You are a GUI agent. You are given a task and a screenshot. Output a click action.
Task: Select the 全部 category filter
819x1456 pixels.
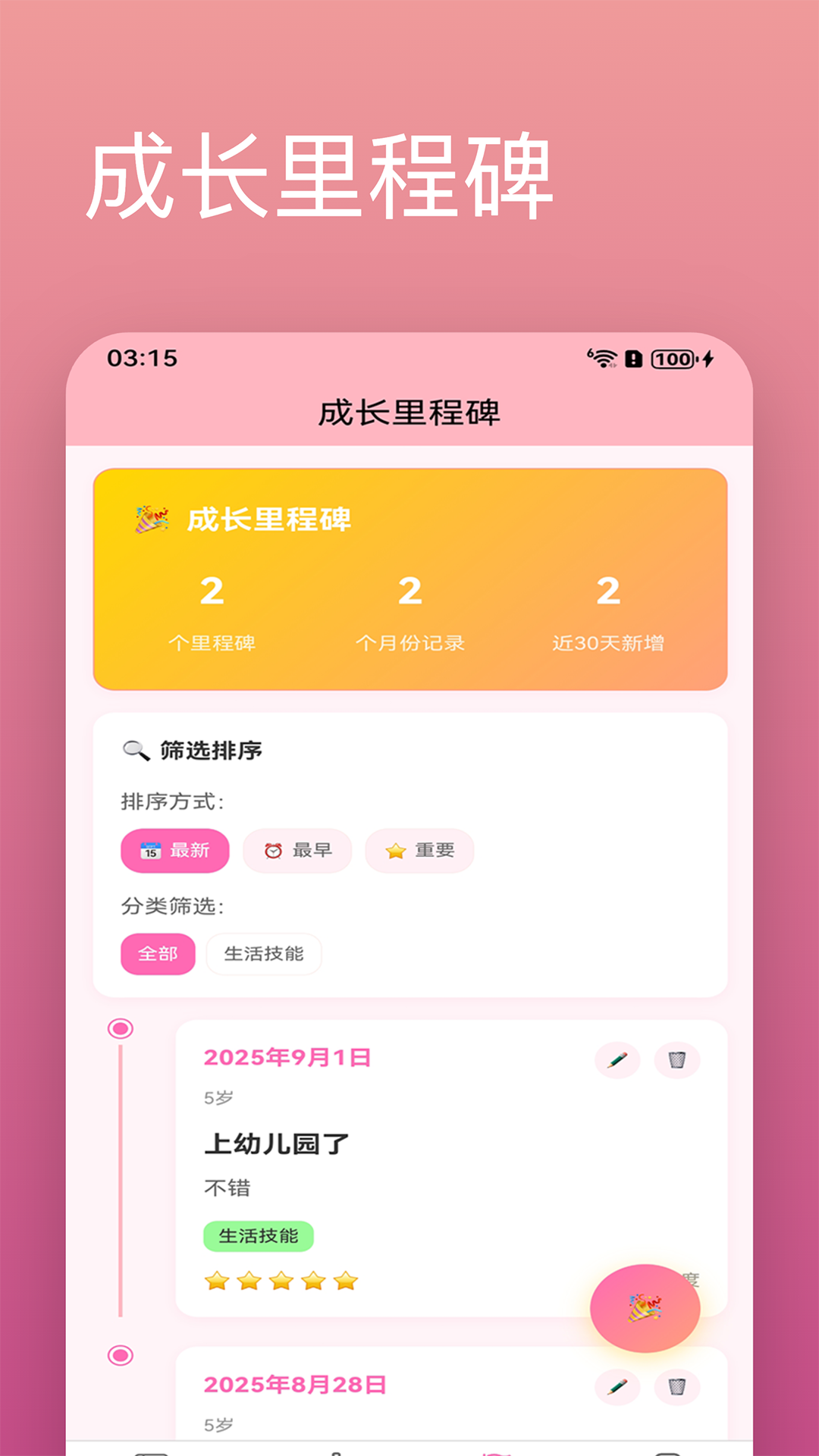pos(158,954)
